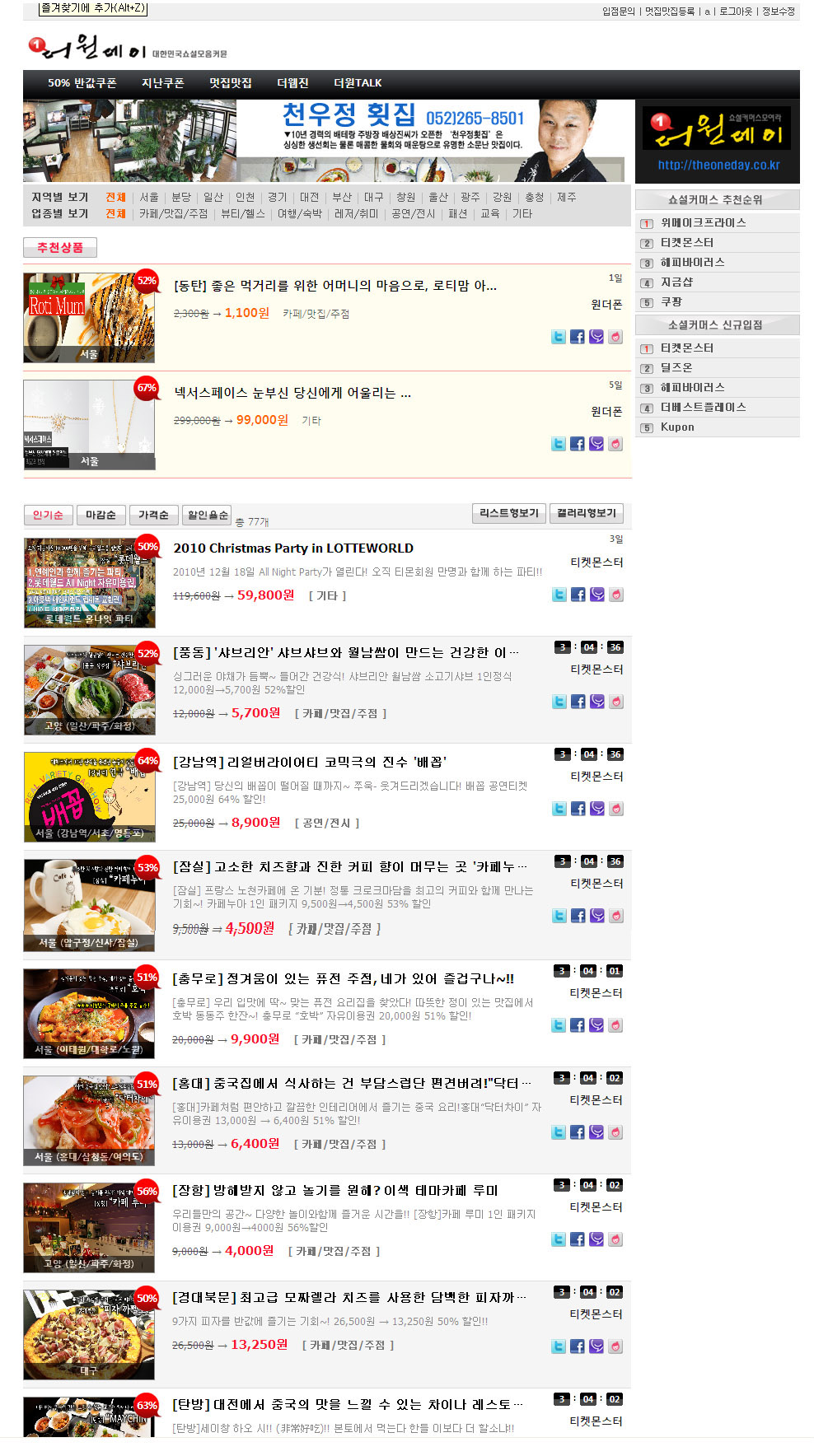Tap 로그아웃 link at top
The image size is (814, 1456).
(x=736, y=12)
